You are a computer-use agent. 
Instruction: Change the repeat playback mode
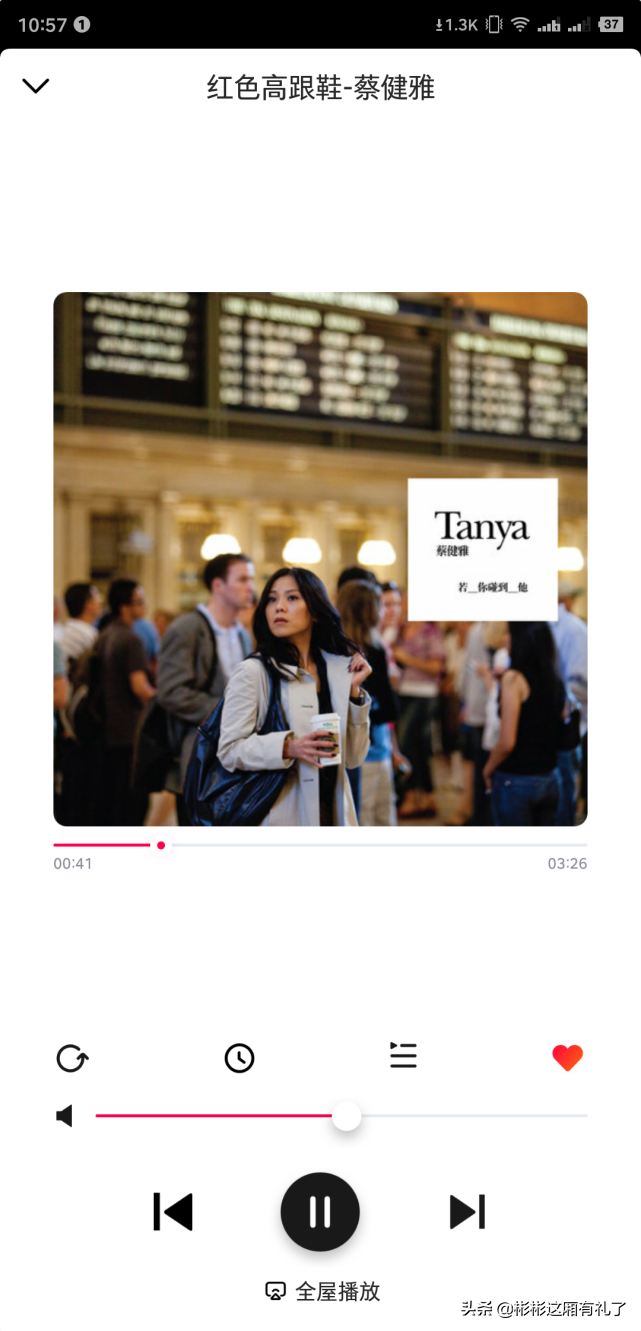pyautogui.click(x=72, y=1058)
